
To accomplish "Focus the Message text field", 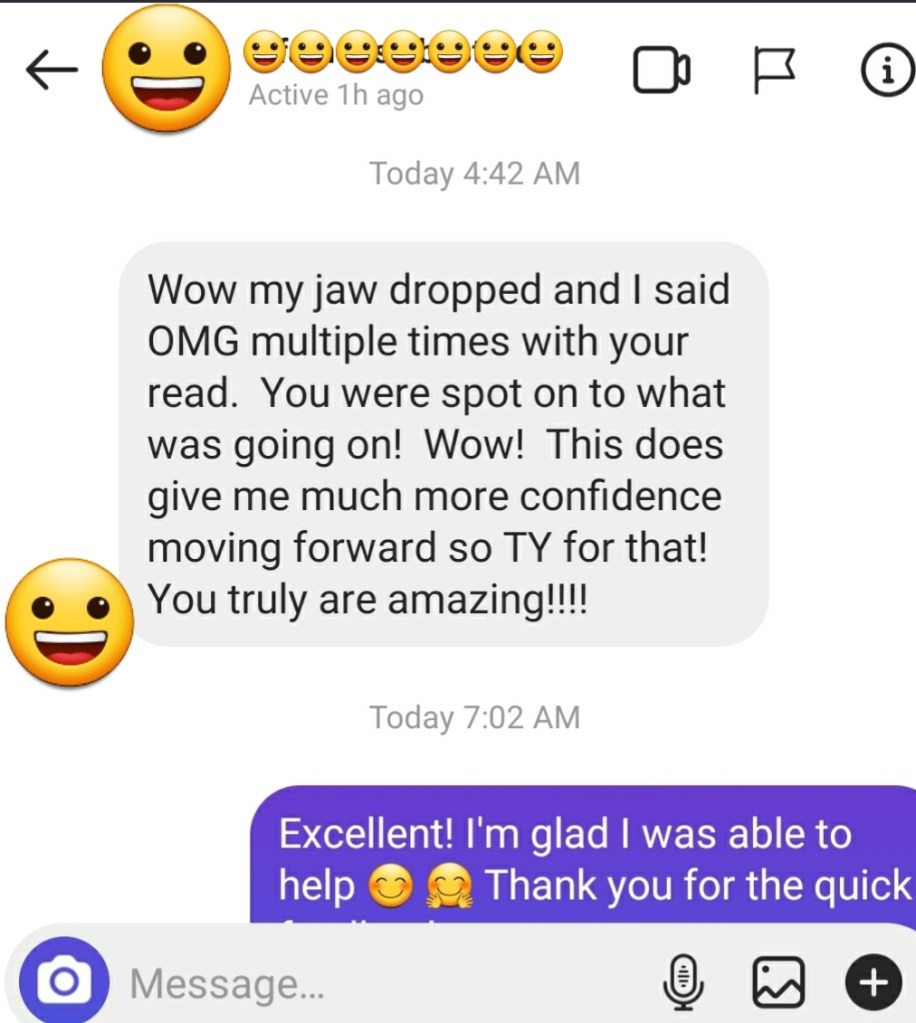I will coord(380,985).
